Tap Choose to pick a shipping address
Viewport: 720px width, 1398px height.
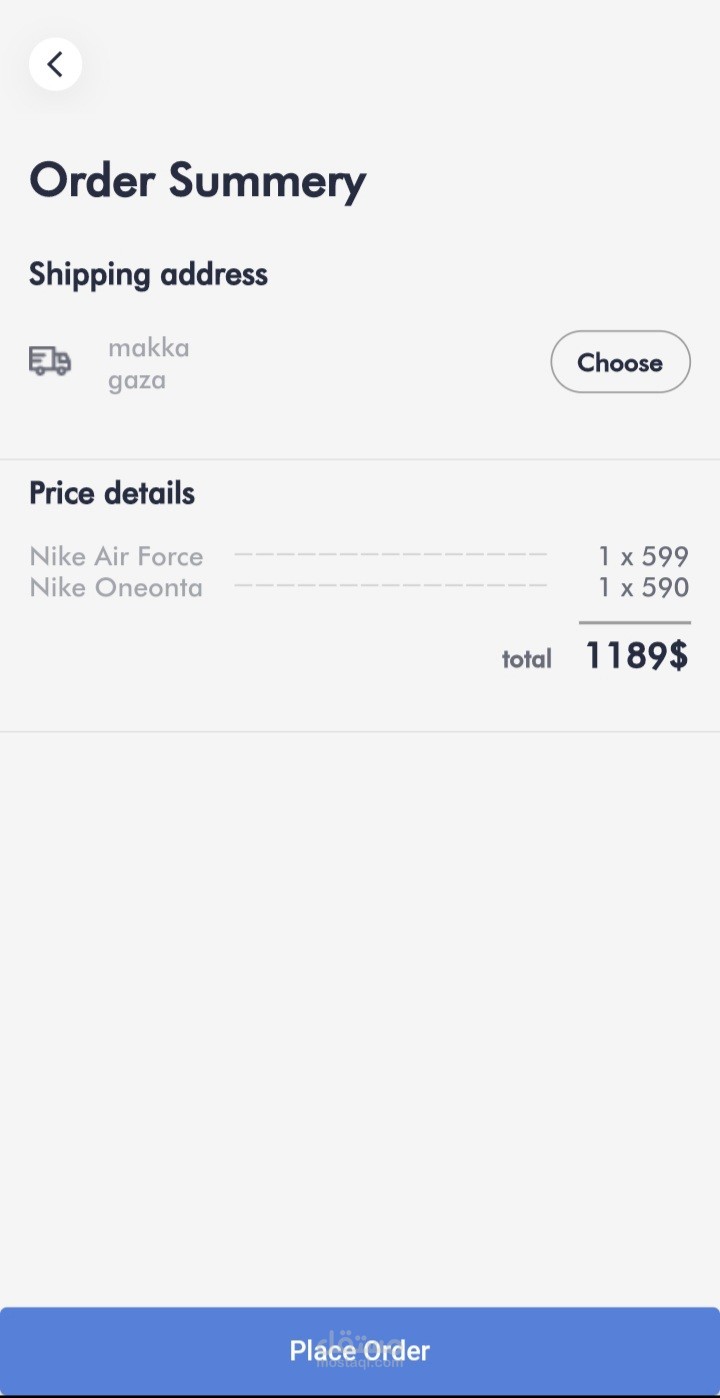tap(620, 362)
